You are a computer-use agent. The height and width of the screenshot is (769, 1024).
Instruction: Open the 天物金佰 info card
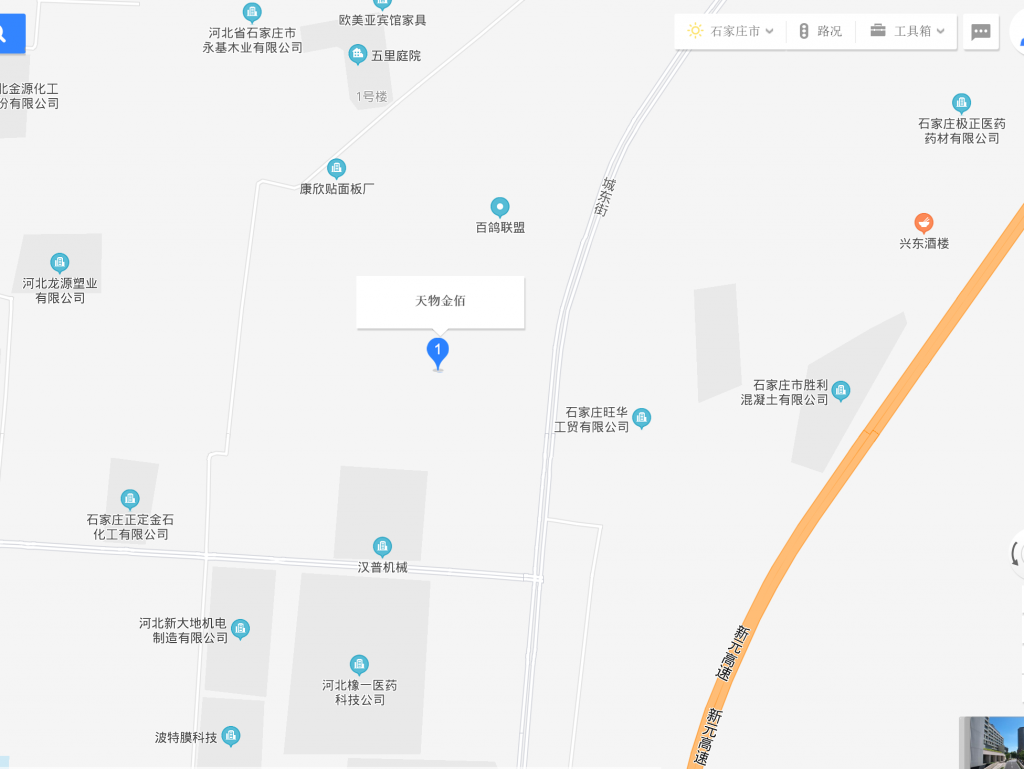click(440, 301)
